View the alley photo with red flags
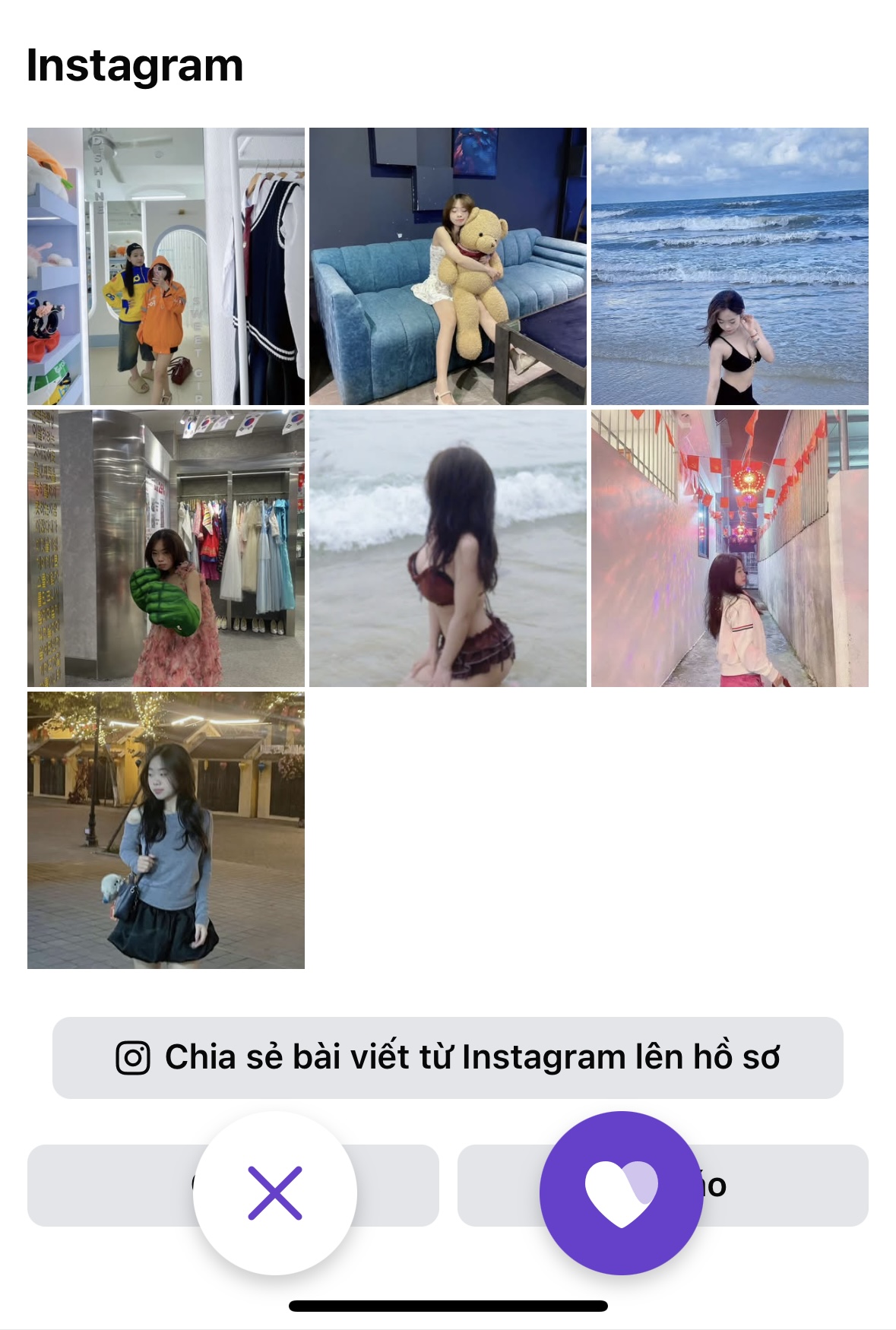The height and width of the screenshot is (1330, 896). pyautogui.click(x=730, y=548)
